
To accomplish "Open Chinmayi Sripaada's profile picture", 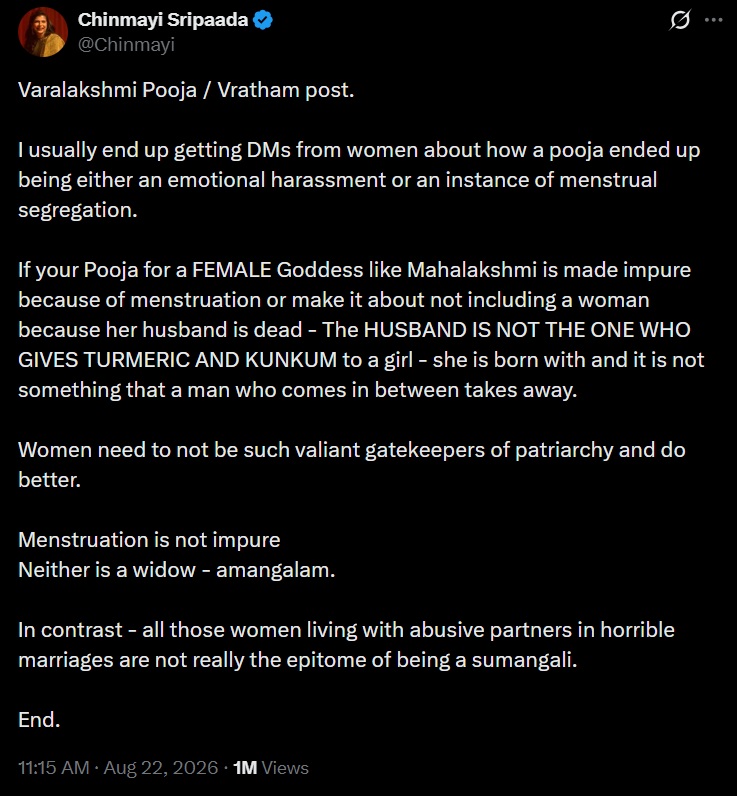I will (43, 32).
